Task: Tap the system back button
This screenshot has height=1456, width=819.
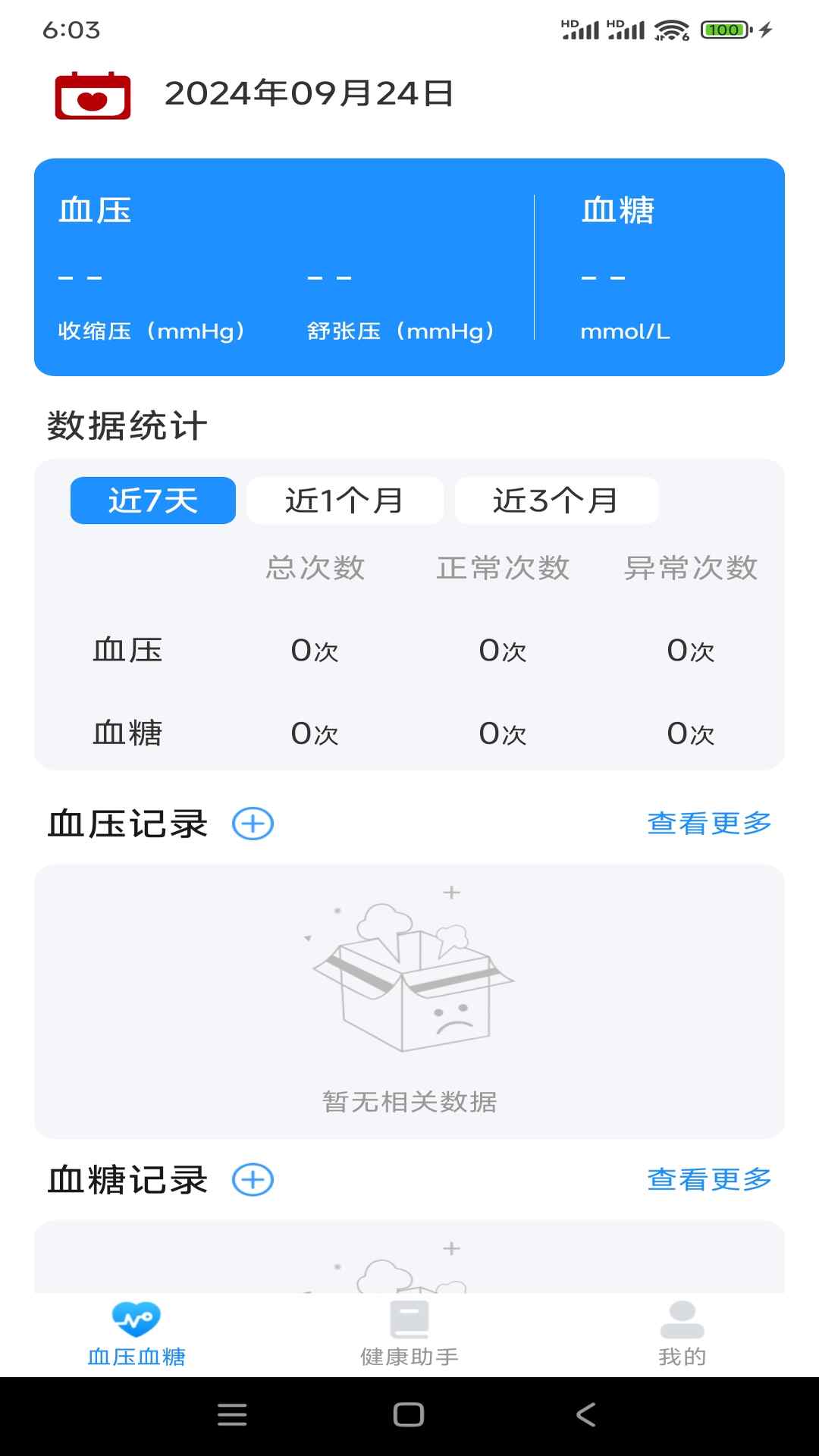Action: click(585, 1415)
